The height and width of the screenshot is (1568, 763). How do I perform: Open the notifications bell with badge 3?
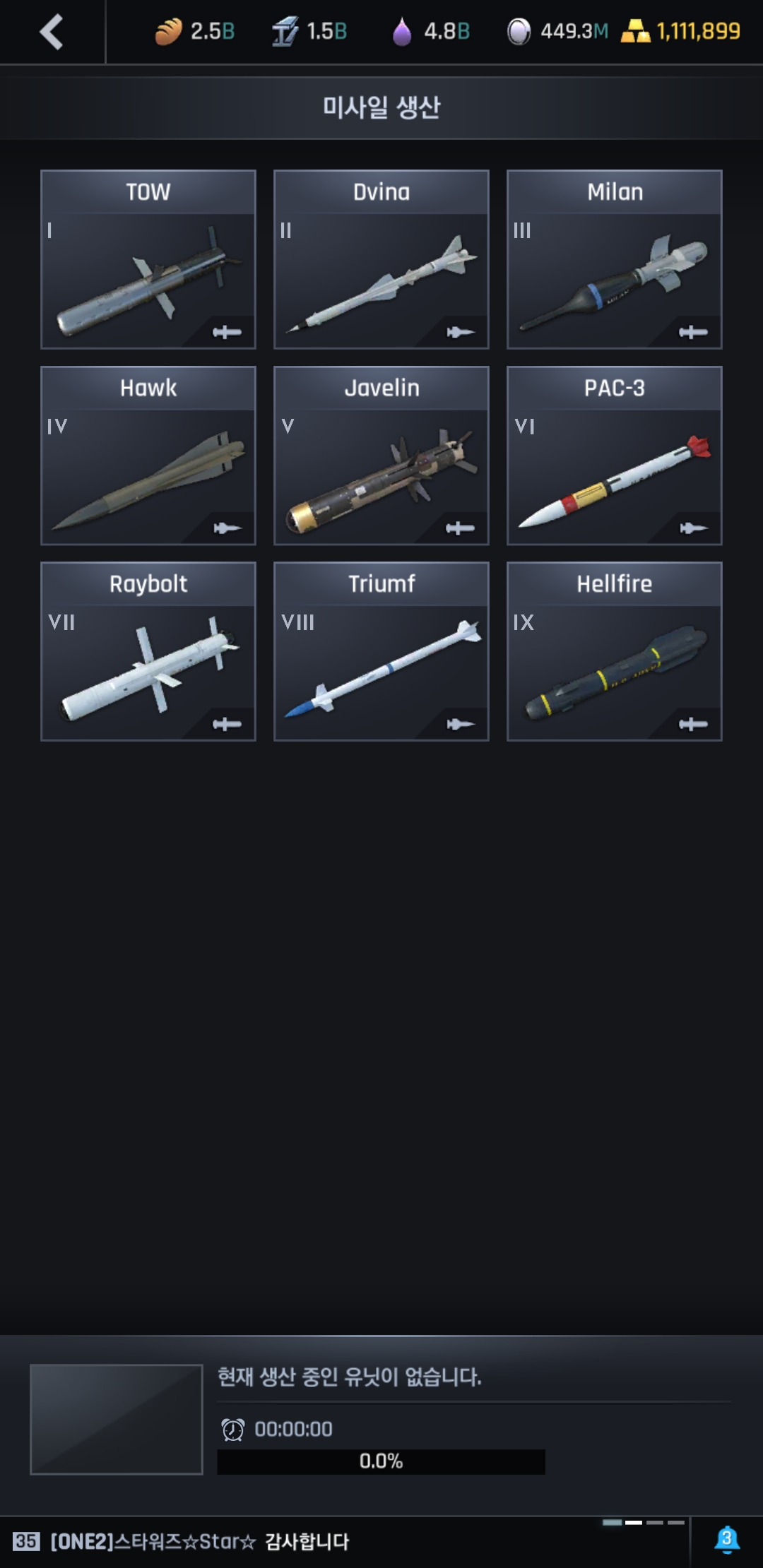(726, 1540)
